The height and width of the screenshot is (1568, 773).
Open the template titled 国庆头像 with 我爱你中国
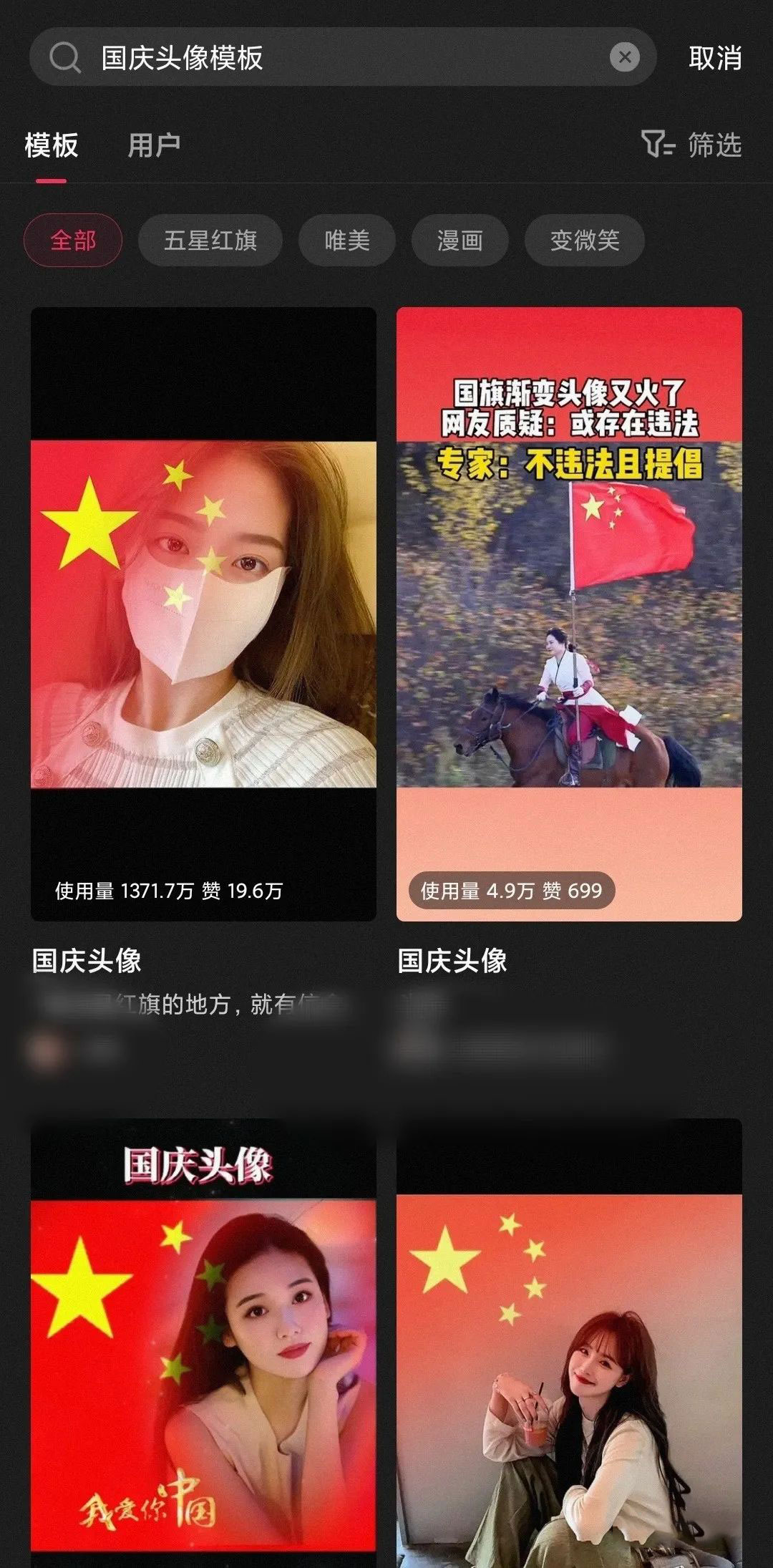click(203, 1342)
